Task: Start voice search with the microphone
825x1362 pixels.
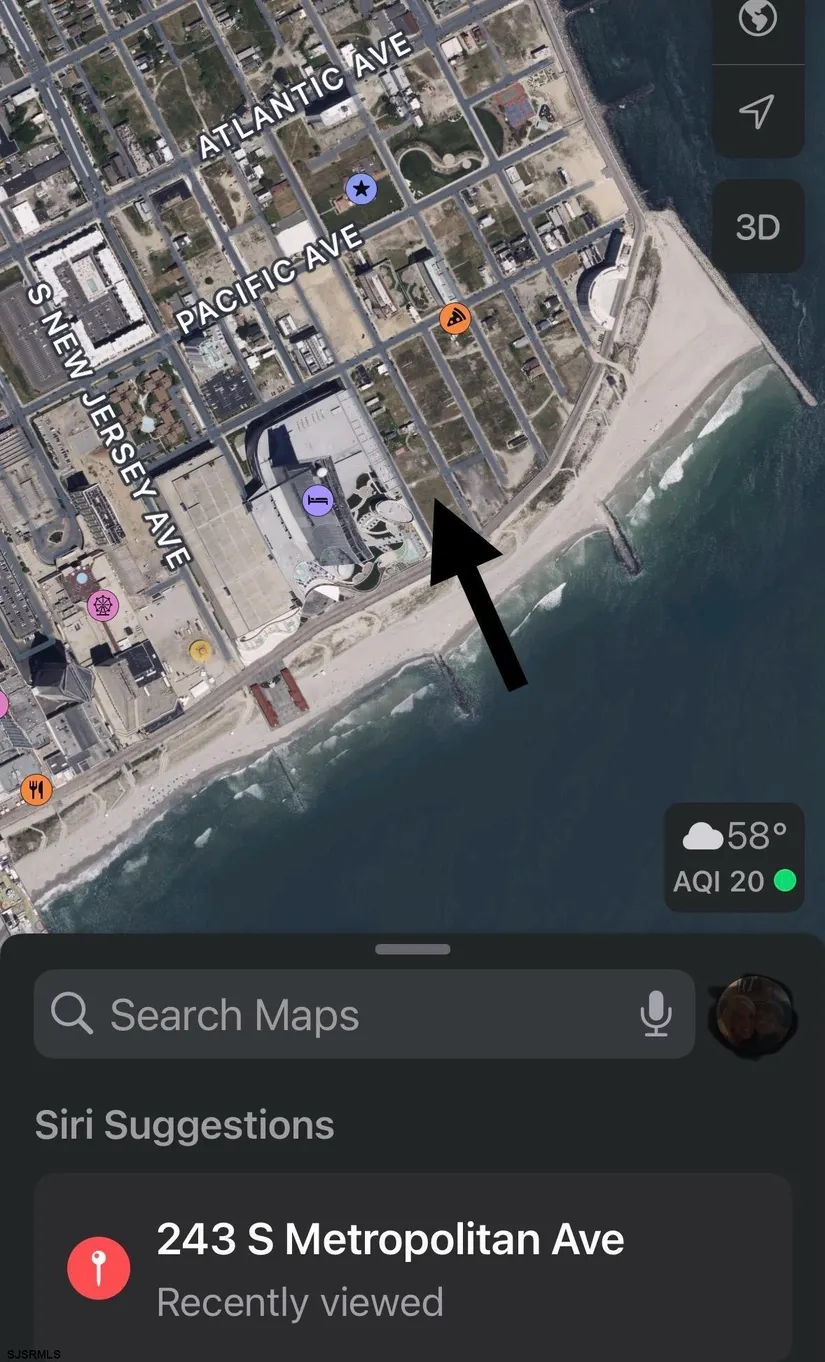Action: click(656, 1015)
